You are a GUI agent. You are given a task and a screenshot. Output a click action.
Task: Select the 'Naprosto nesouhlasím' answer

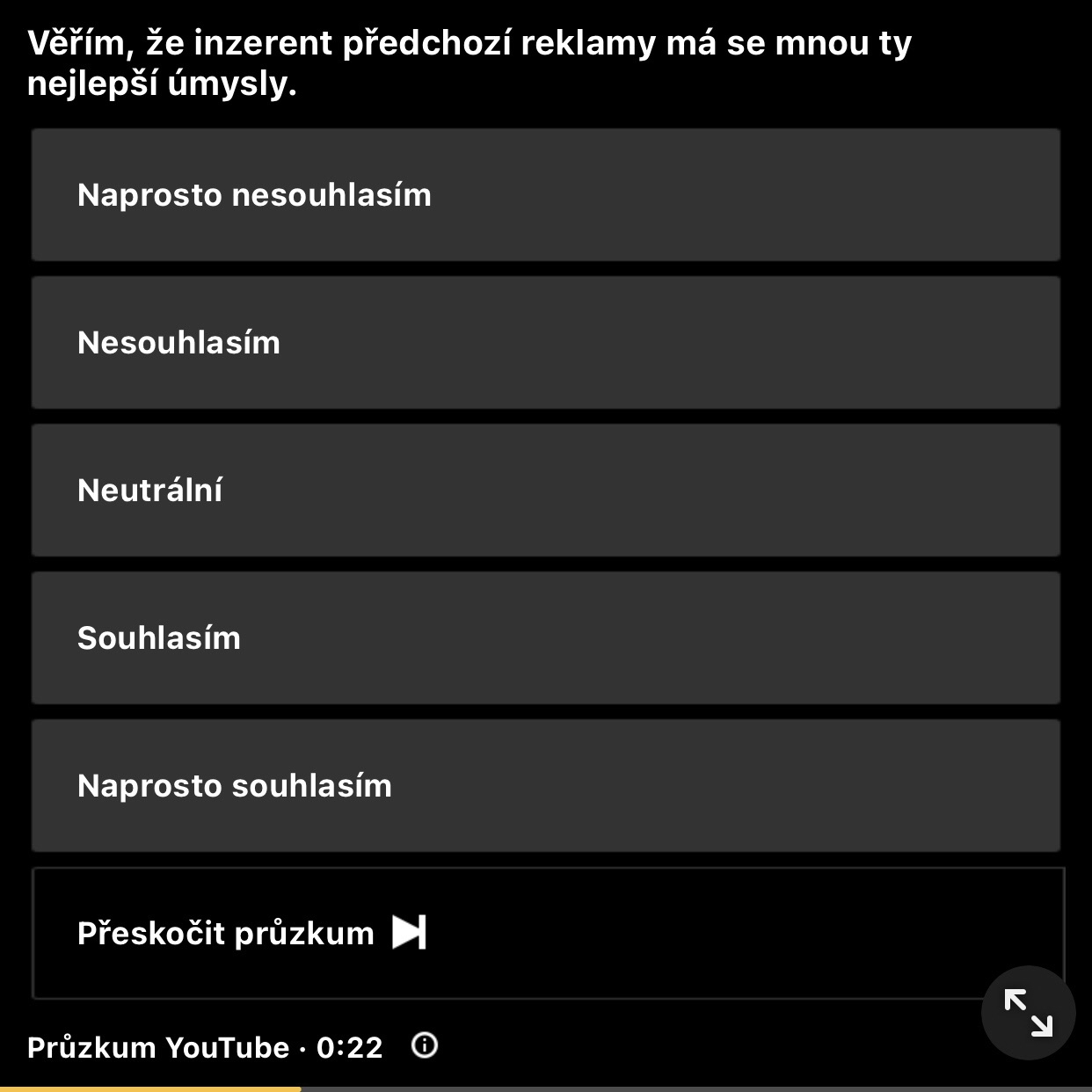click(545, 195)
